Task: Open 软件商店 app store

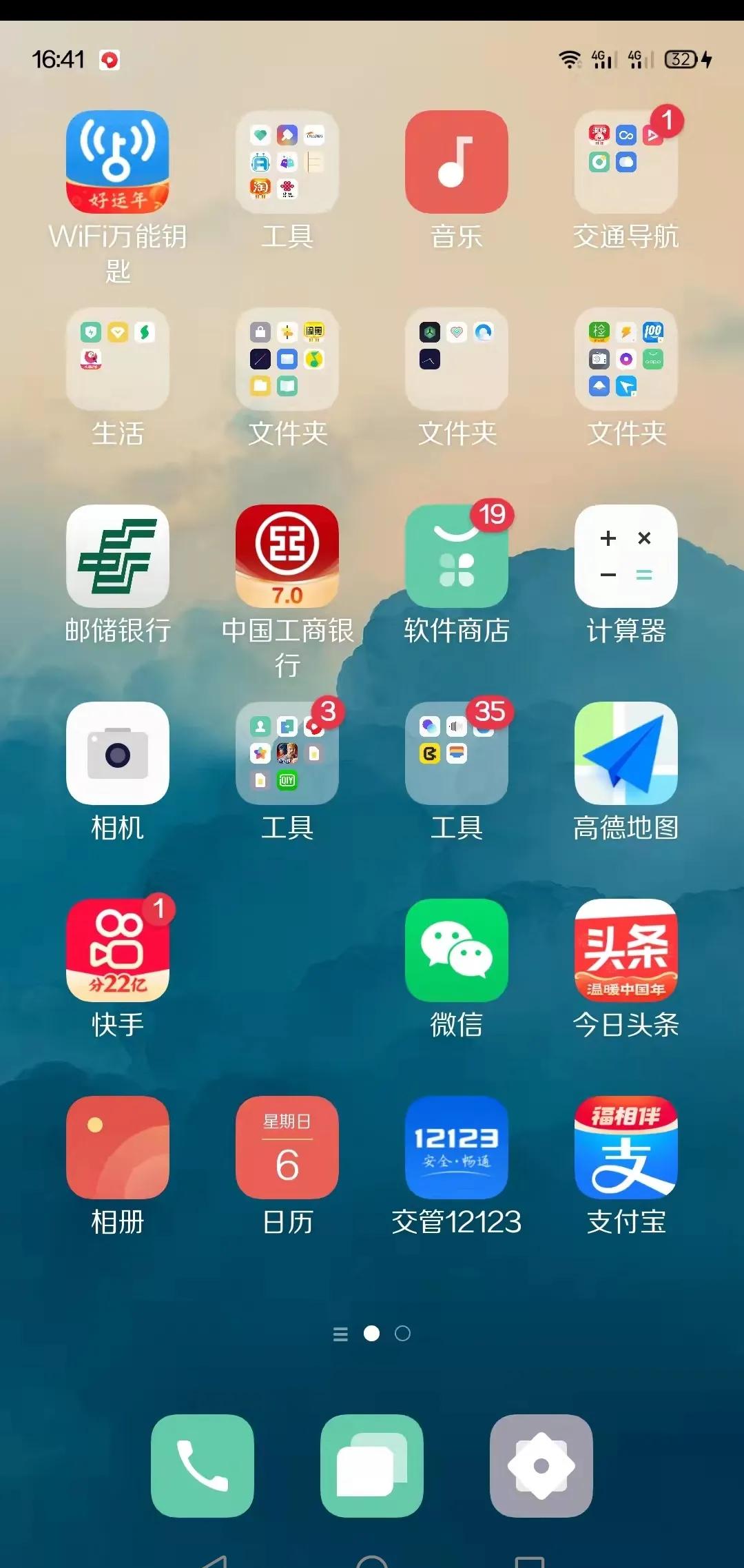Action: [456, 556]
